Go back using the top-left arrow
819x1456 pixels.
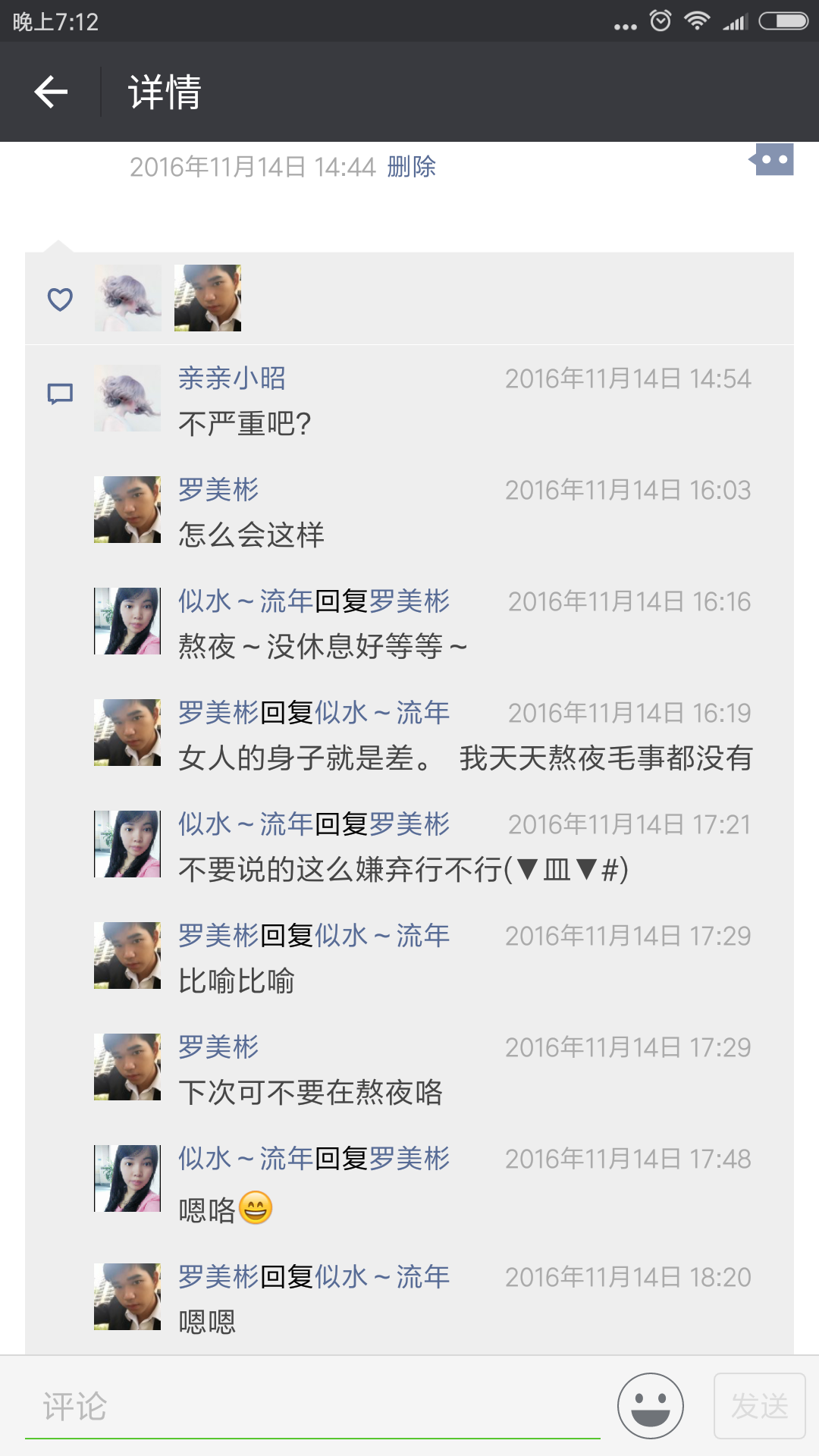(x=52, y=93)
